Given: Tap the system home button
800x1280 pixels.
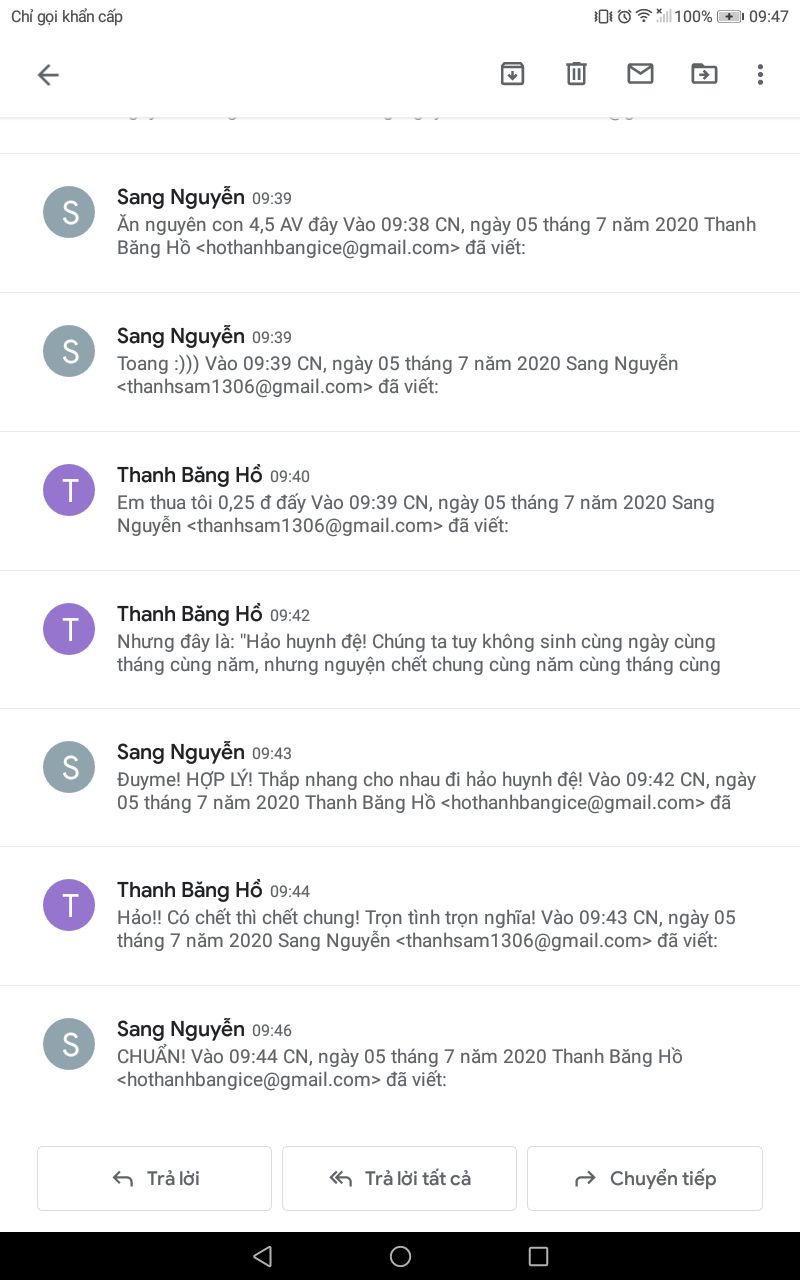Looking at the screenshot, I should (400, 1256).
